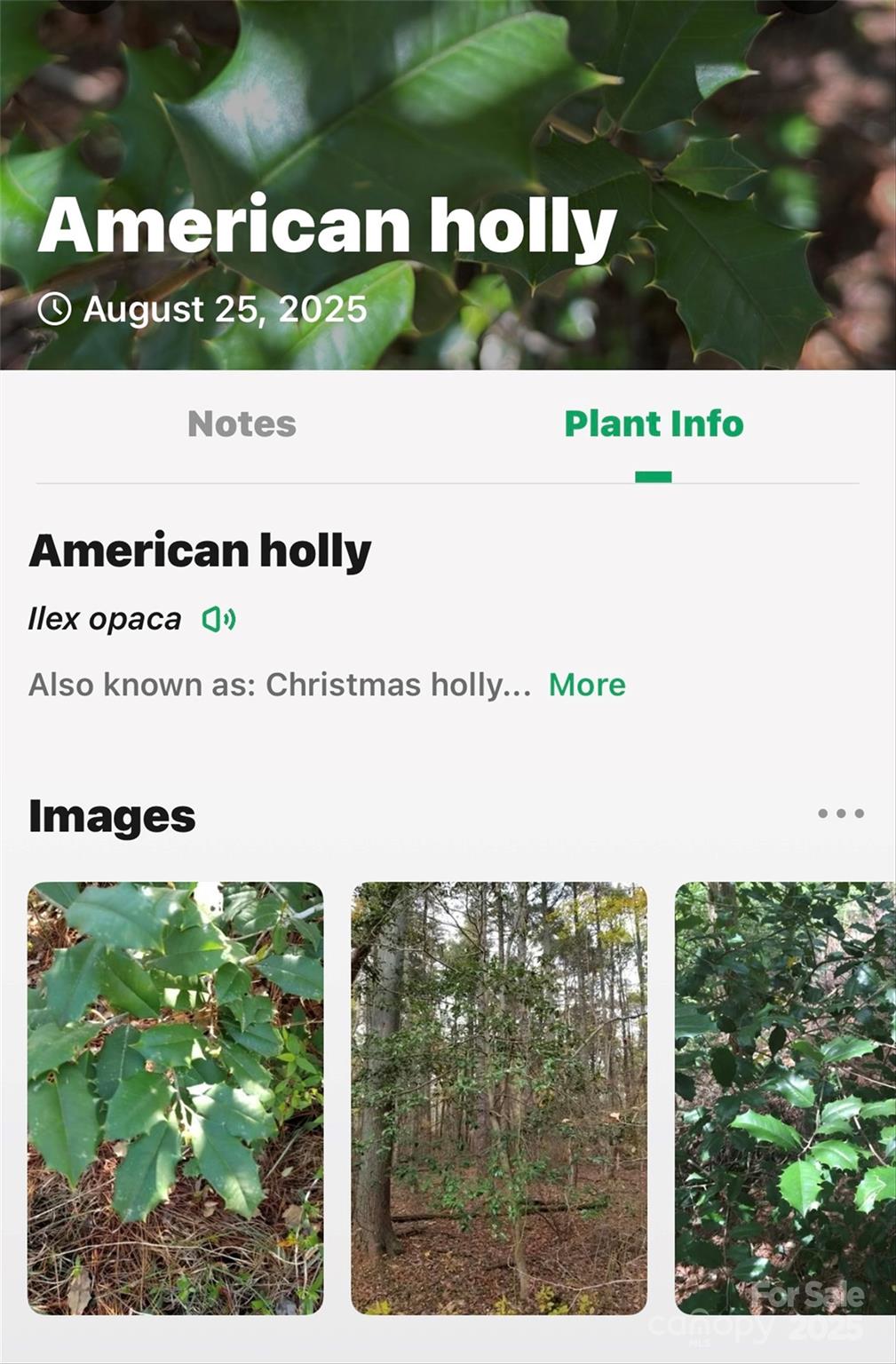Play the Ilex opaca pronunciation audio

pos(218,619)
